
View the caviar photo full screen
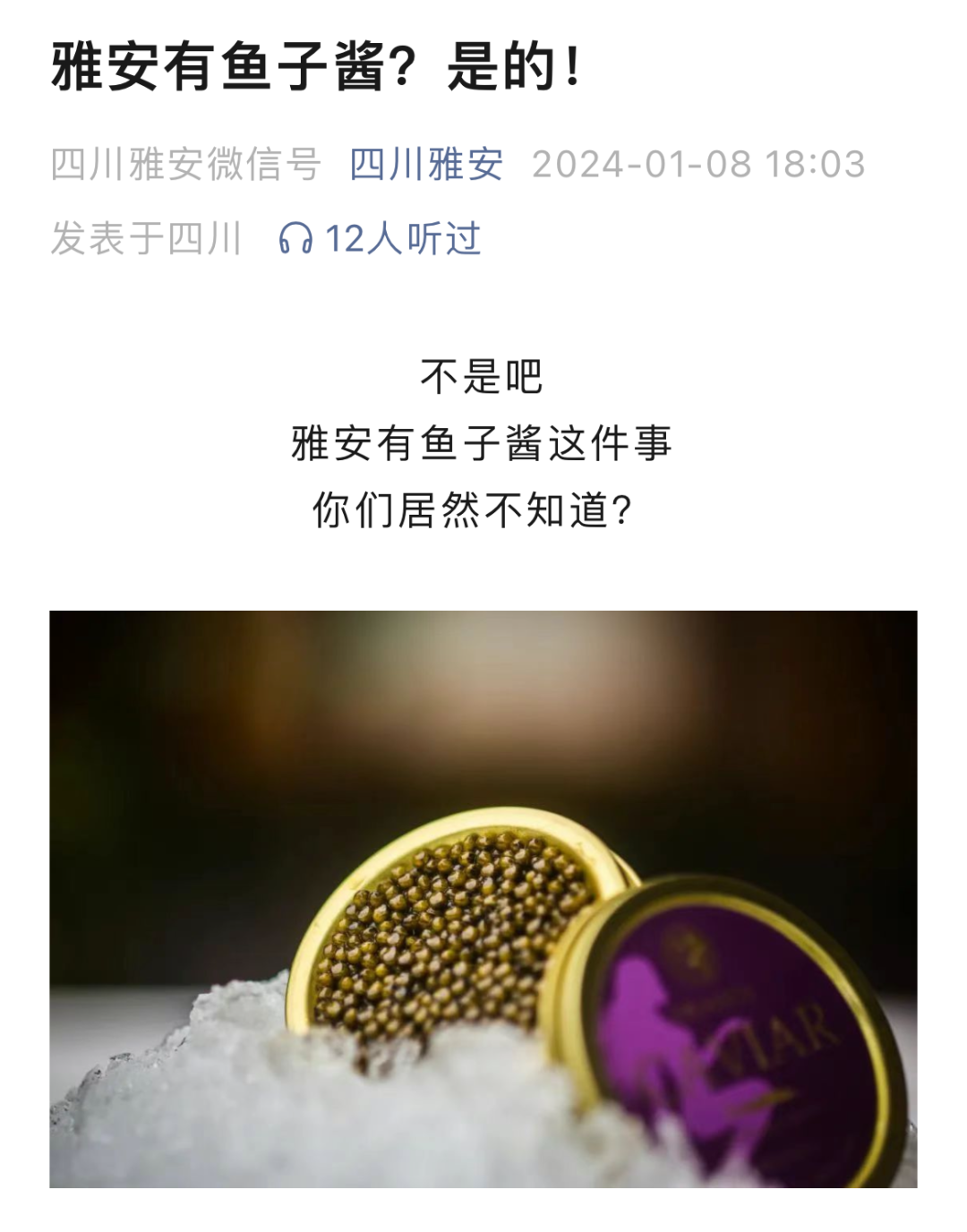pos(483,899)
